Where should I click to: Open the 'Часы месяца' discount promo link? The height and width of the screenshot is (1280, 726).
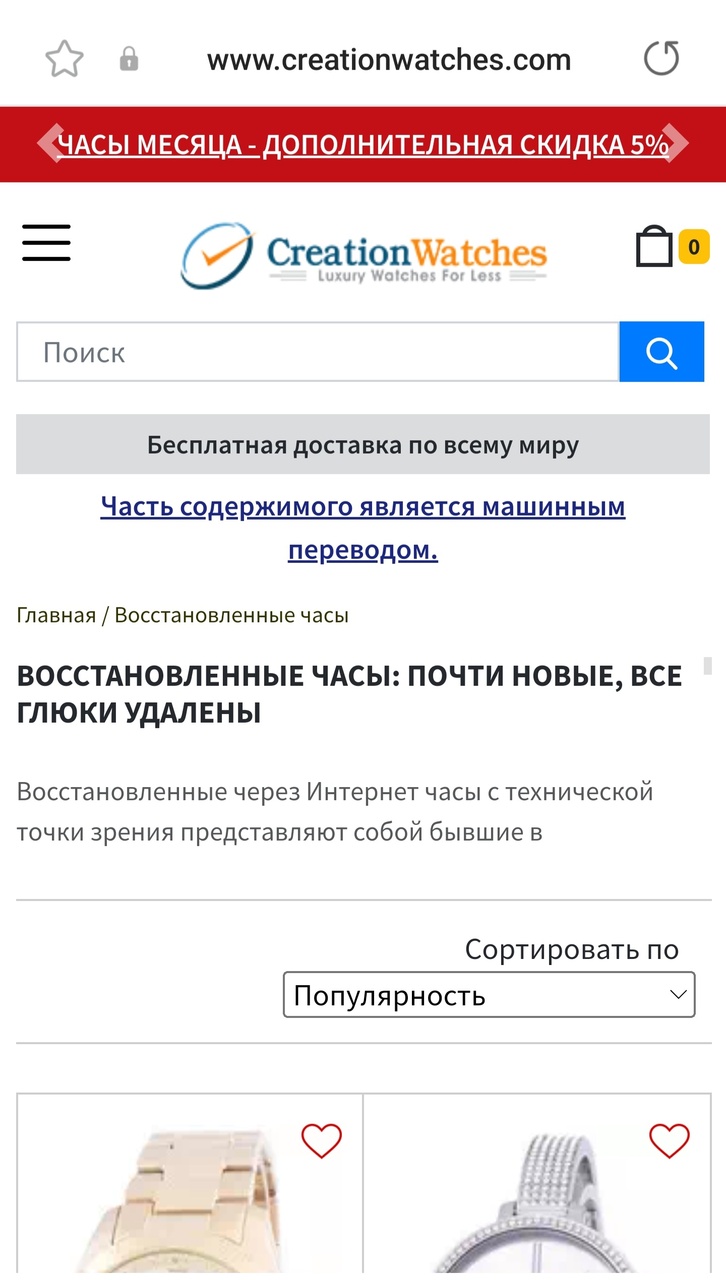362,145
